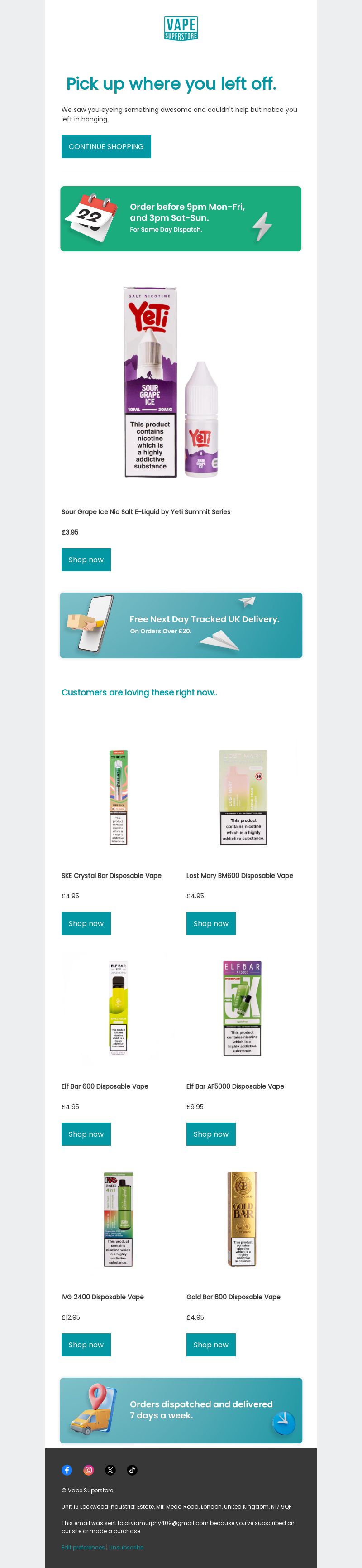Open the Gold Bar 600 product image
The image size is (362, 1568).
coord(242,1219)
